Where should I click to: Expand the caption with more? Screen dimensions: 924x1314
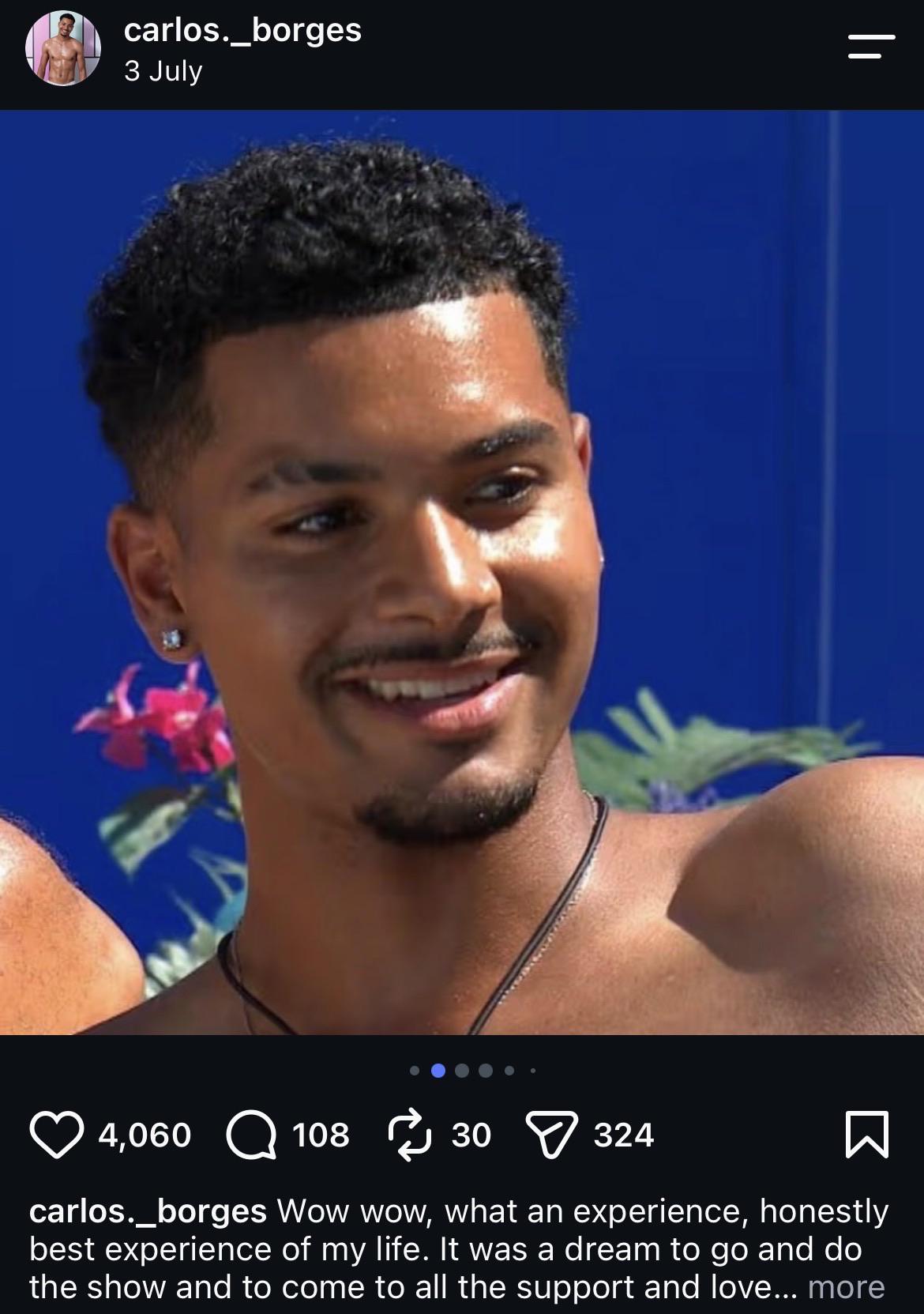click(x=847, y=1287)
